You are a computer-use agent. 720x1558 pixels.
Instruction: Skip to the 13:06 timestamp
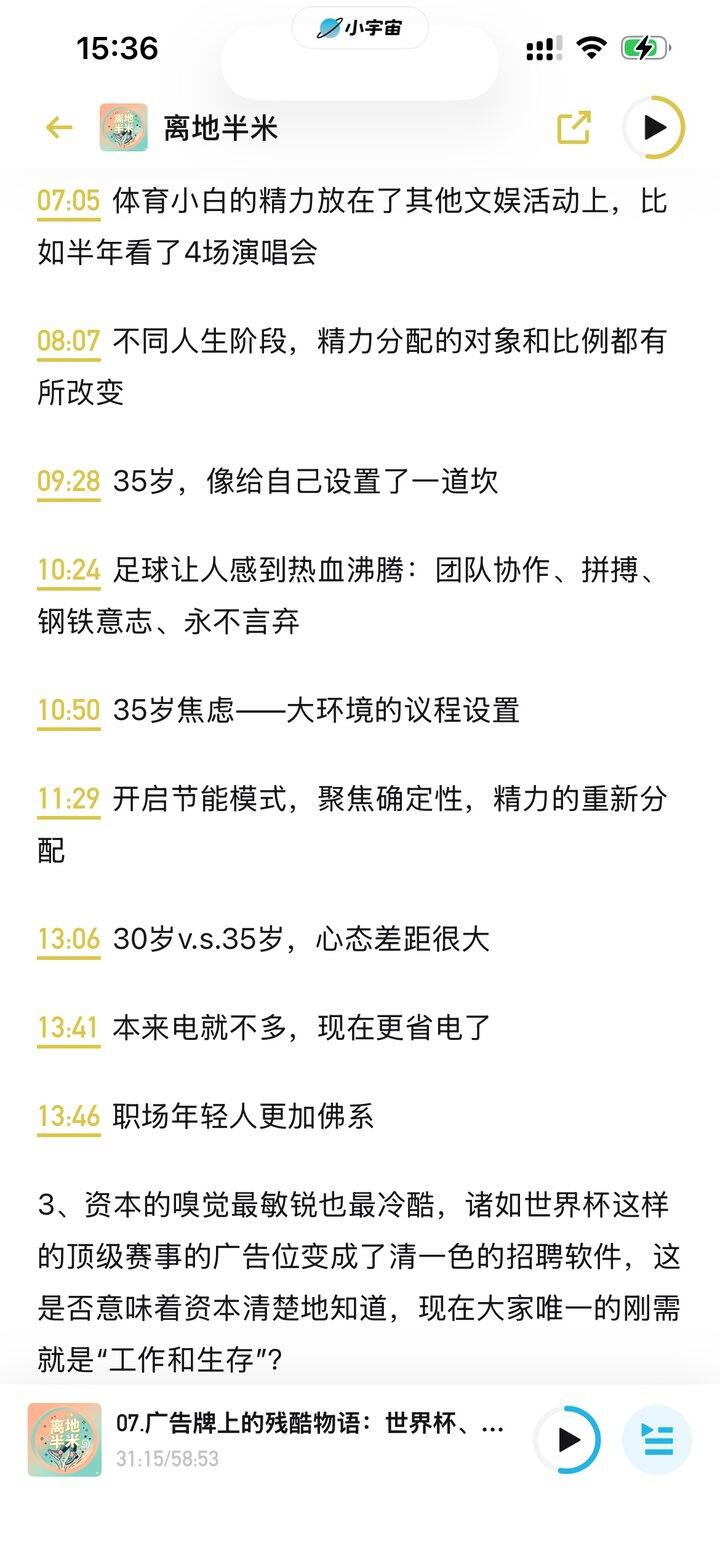[69, 940]
